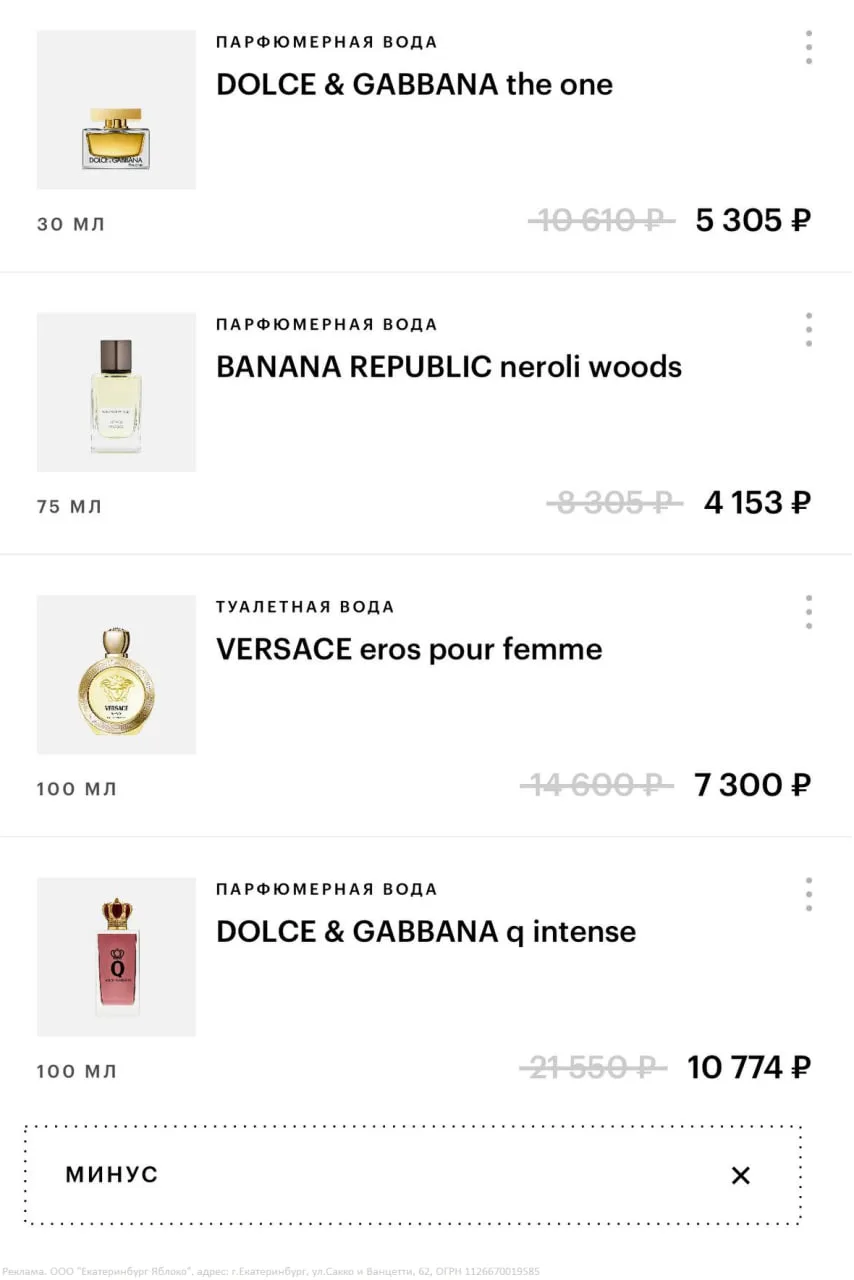Show more actions for VERSACE eros pour femme
The width and height of the screenshot is (854, 1280).
(x=808, y=612)
